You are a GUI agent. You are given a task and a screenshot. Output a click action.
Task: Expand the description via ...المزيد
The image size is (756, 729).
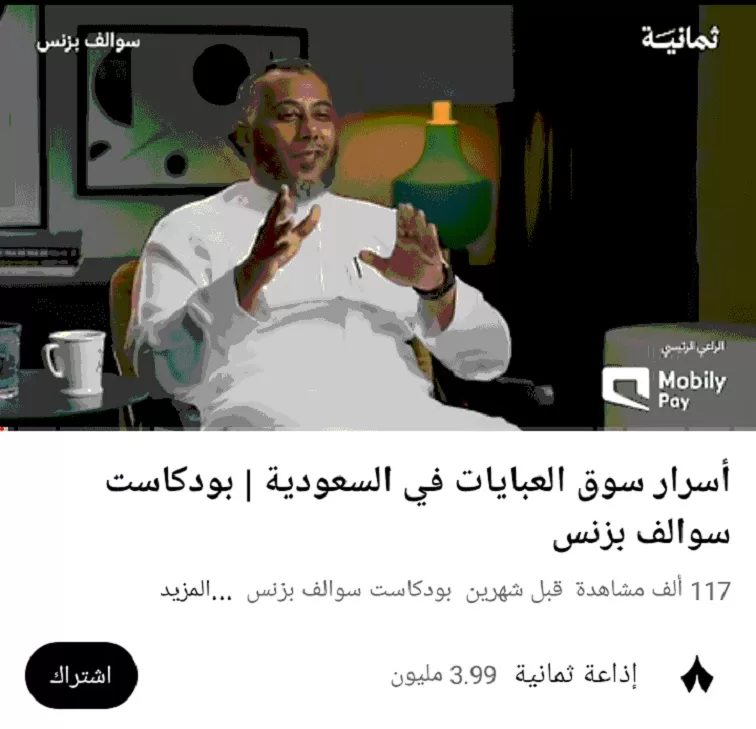pyautogui.click(x=197, y=590)
